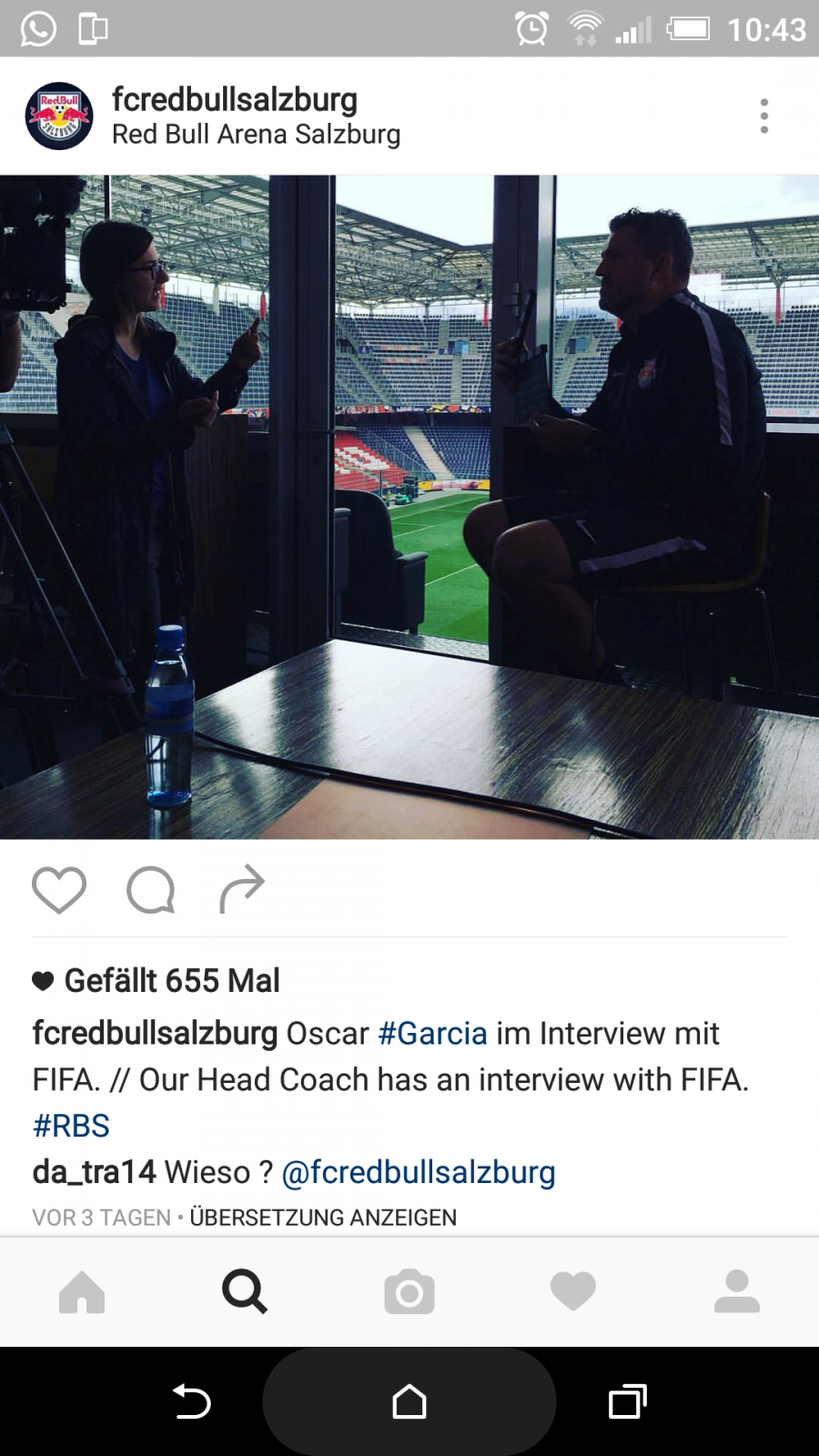Open the fcredbullsalzburg profile picture
The image size is (819, 1456).
point(59,116)
